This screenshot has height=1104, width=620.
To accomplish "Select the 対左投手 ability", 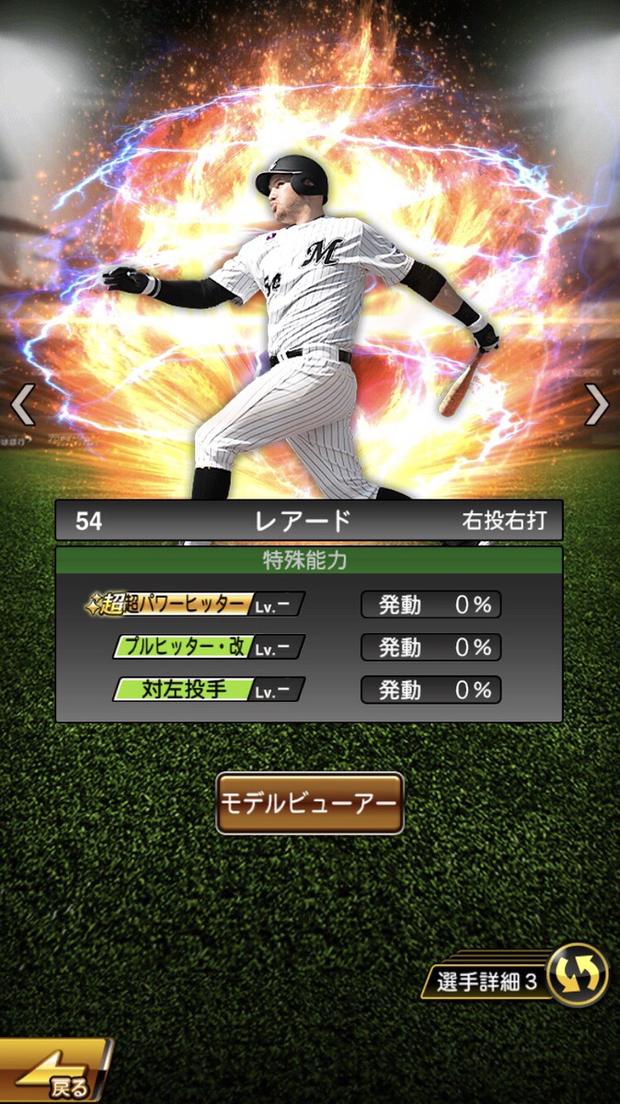I will point(208,690).
